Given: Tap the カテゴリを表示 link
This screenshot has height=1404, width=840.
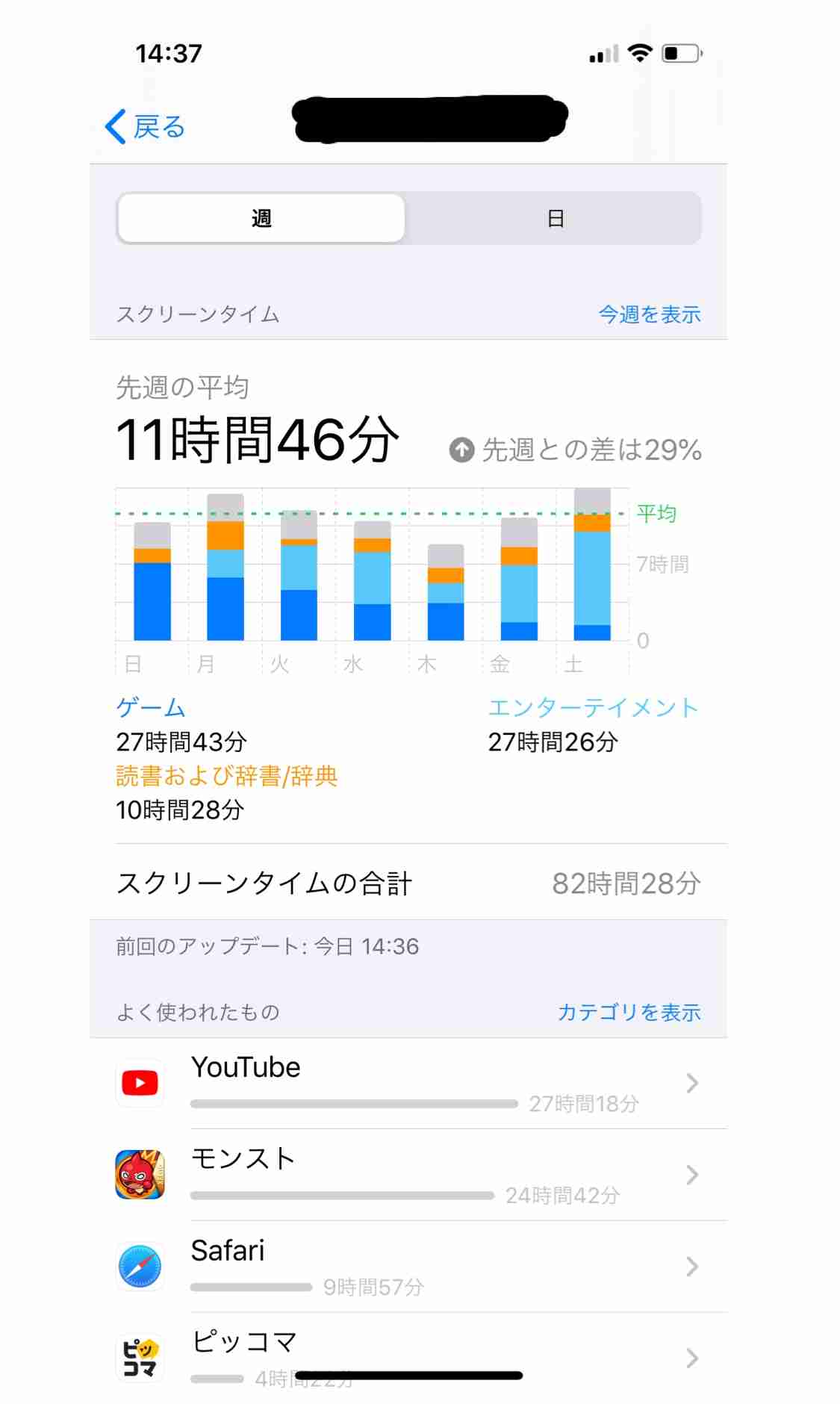Looking at the screenshot, I should pyautogui.click(x=629, y=1012).
